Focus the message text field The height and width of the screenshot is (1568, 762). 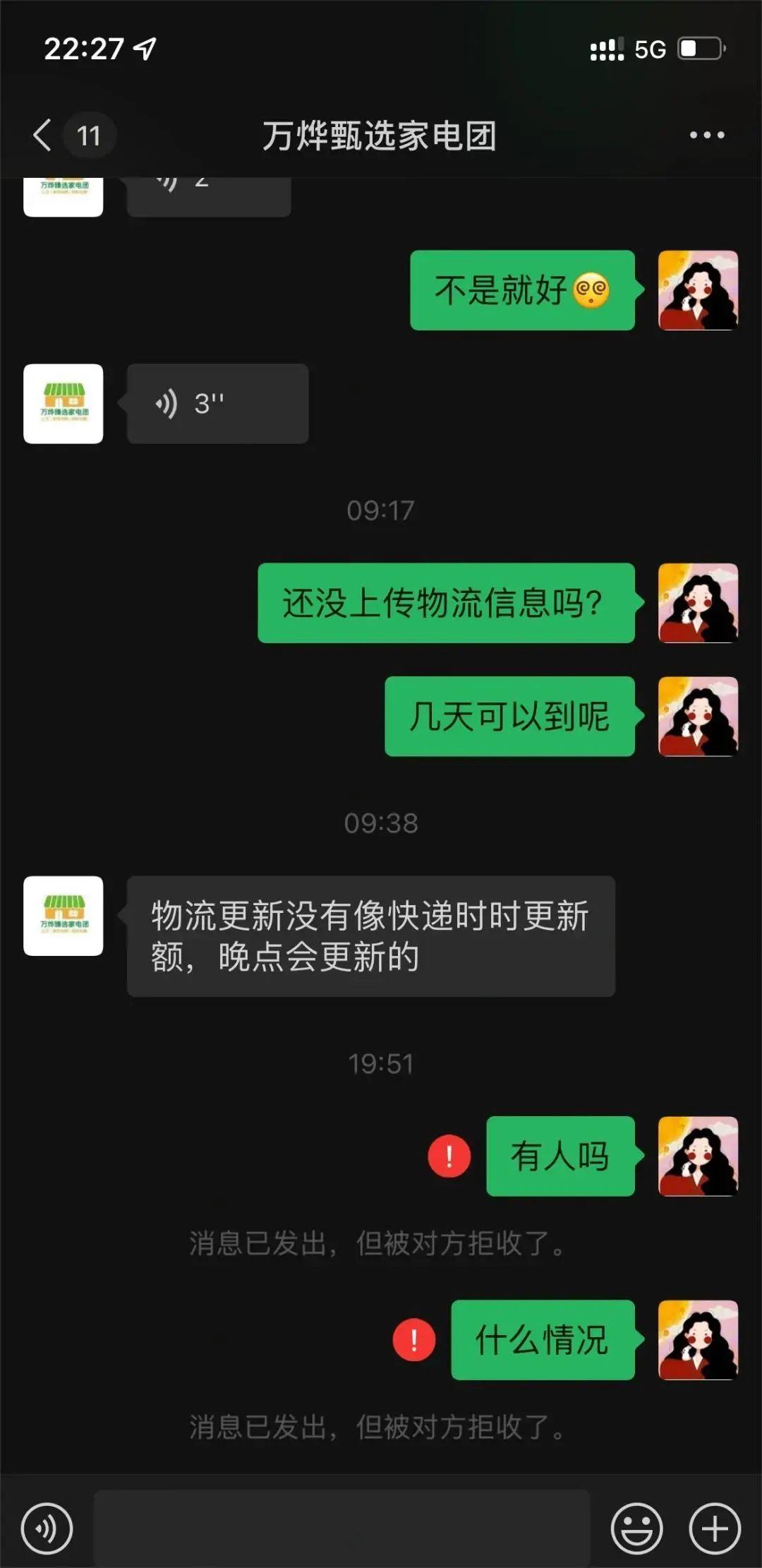pyautogui.click(x=341, y=1528)
